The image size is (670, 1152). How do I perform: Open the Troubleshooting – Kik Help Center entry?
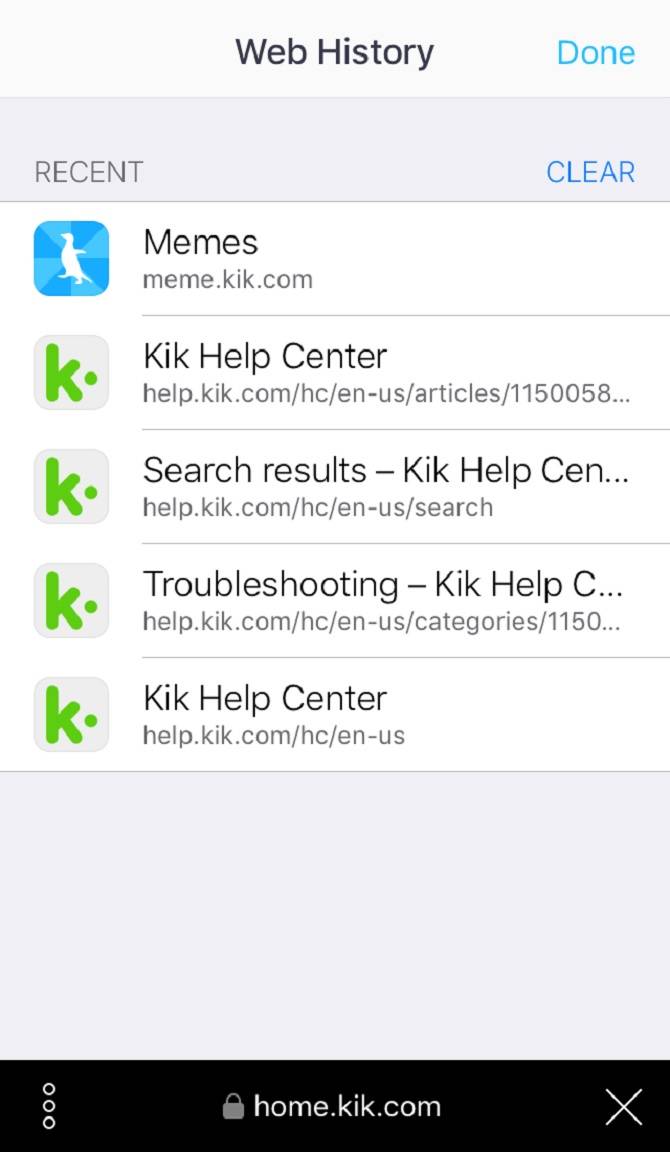335,600
